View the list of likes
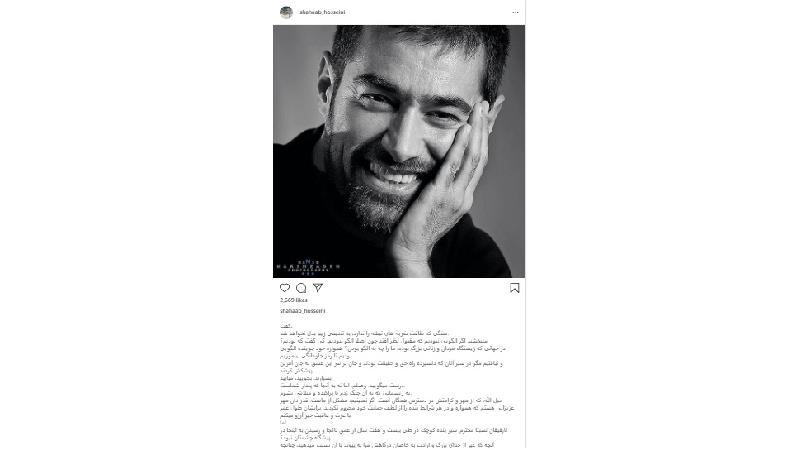The width and height of the screenshot is (800, 450). tap(294, 300)
